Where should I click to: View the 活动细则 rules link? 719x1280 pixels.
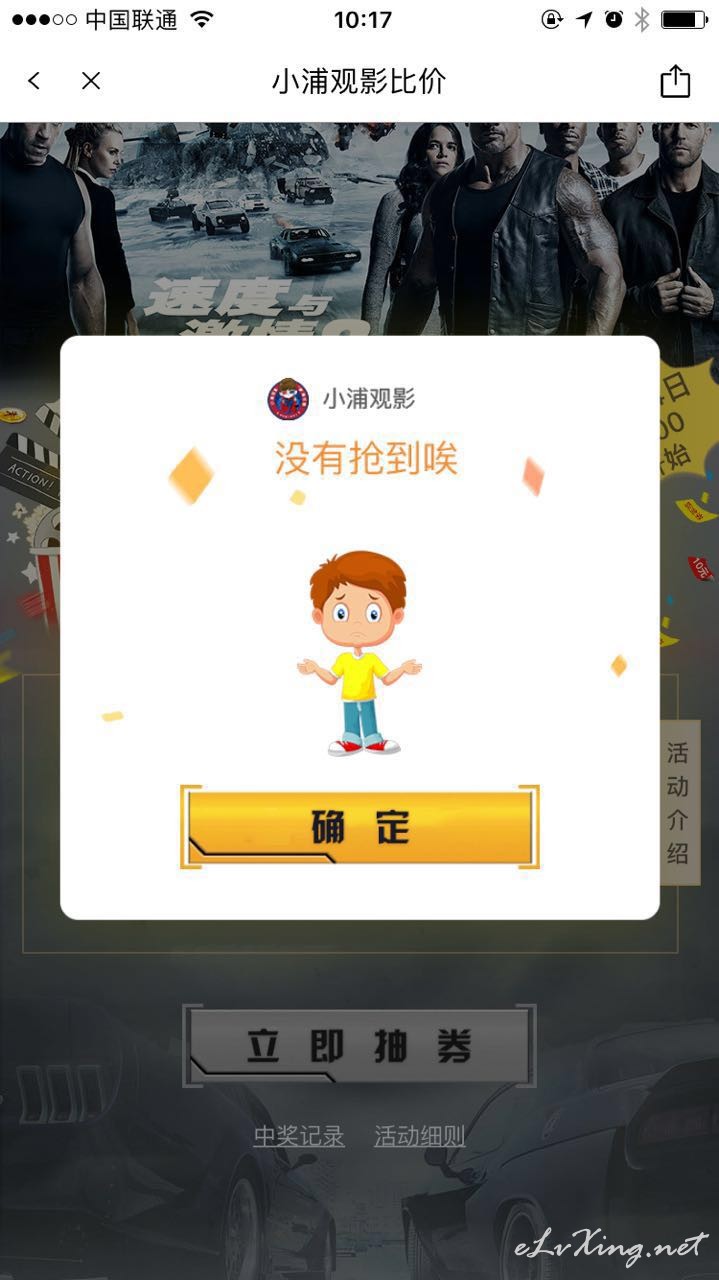pos(420,1136)
